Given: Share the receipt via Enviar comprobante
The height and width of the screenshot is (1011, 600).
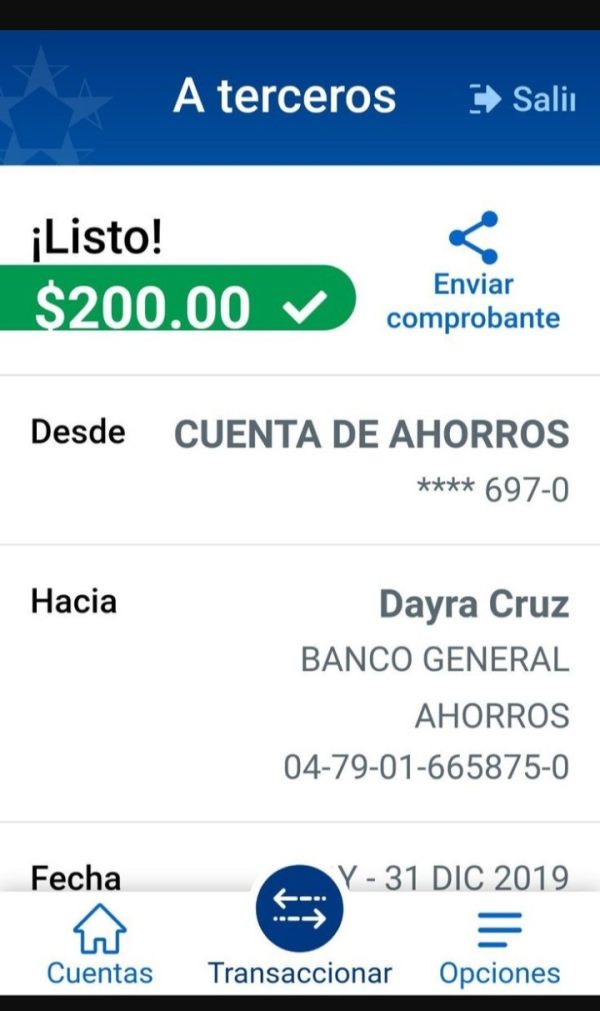Looking at the screenshot, I should point(473,271).
